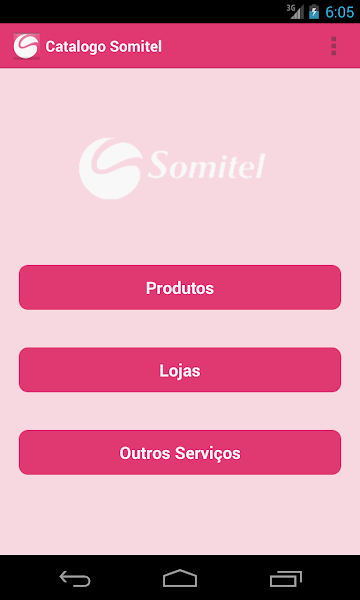Tap the system back button
360x600 pixels.
pos(75,578)
